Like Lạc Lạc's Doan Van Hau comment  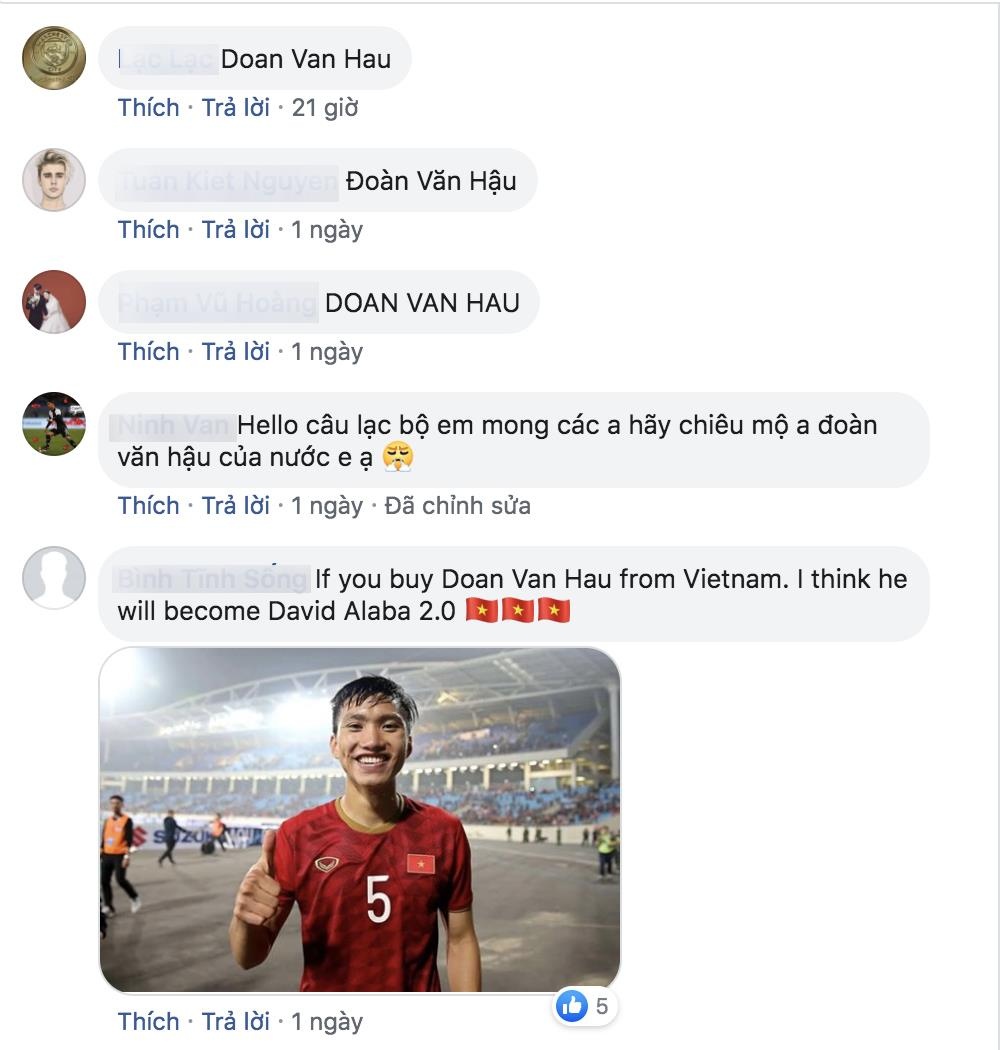[x=148, y=107]
